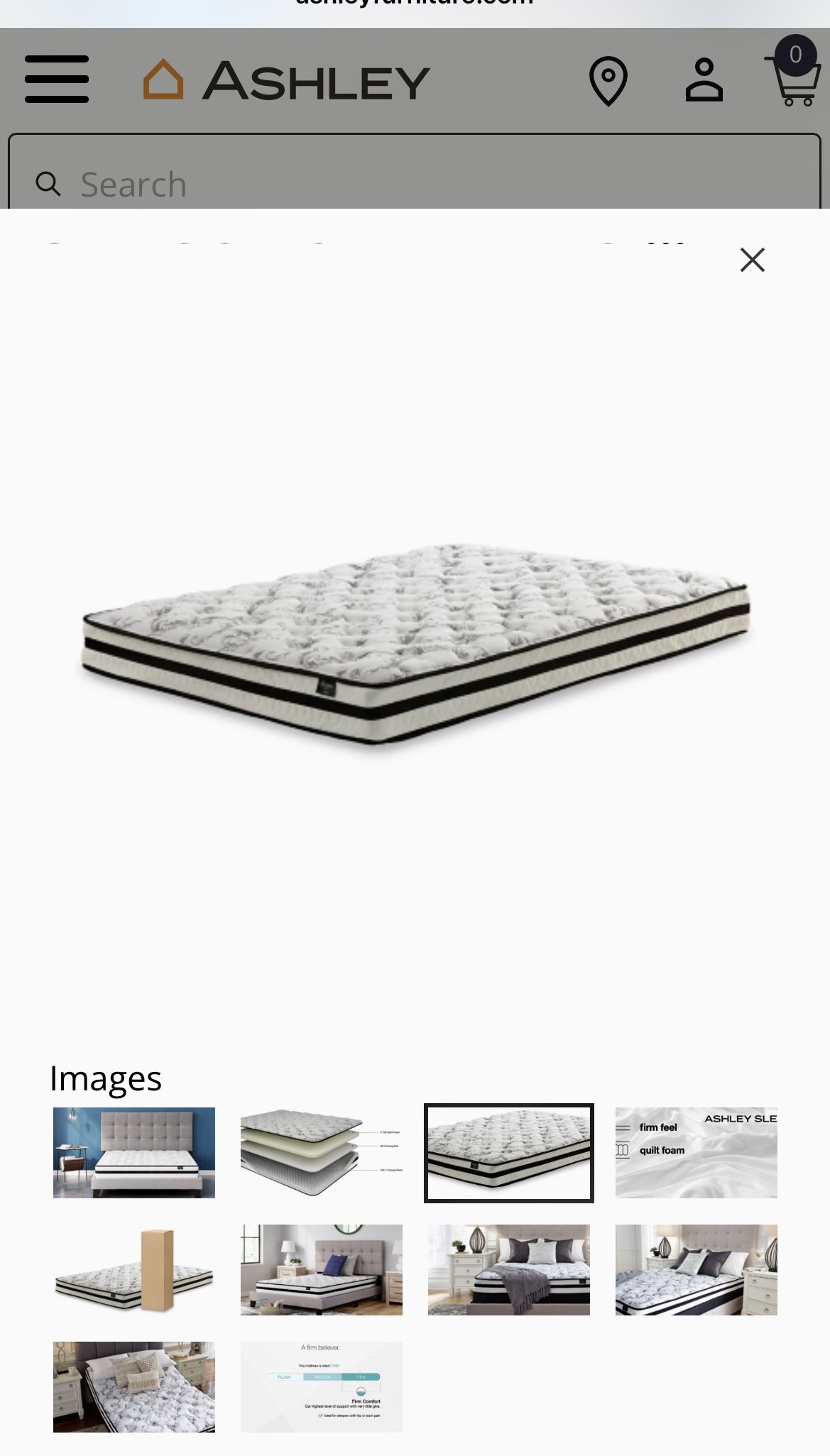Select the gray tufted headboard bed thumbnail

click(x=321, y=1270)
